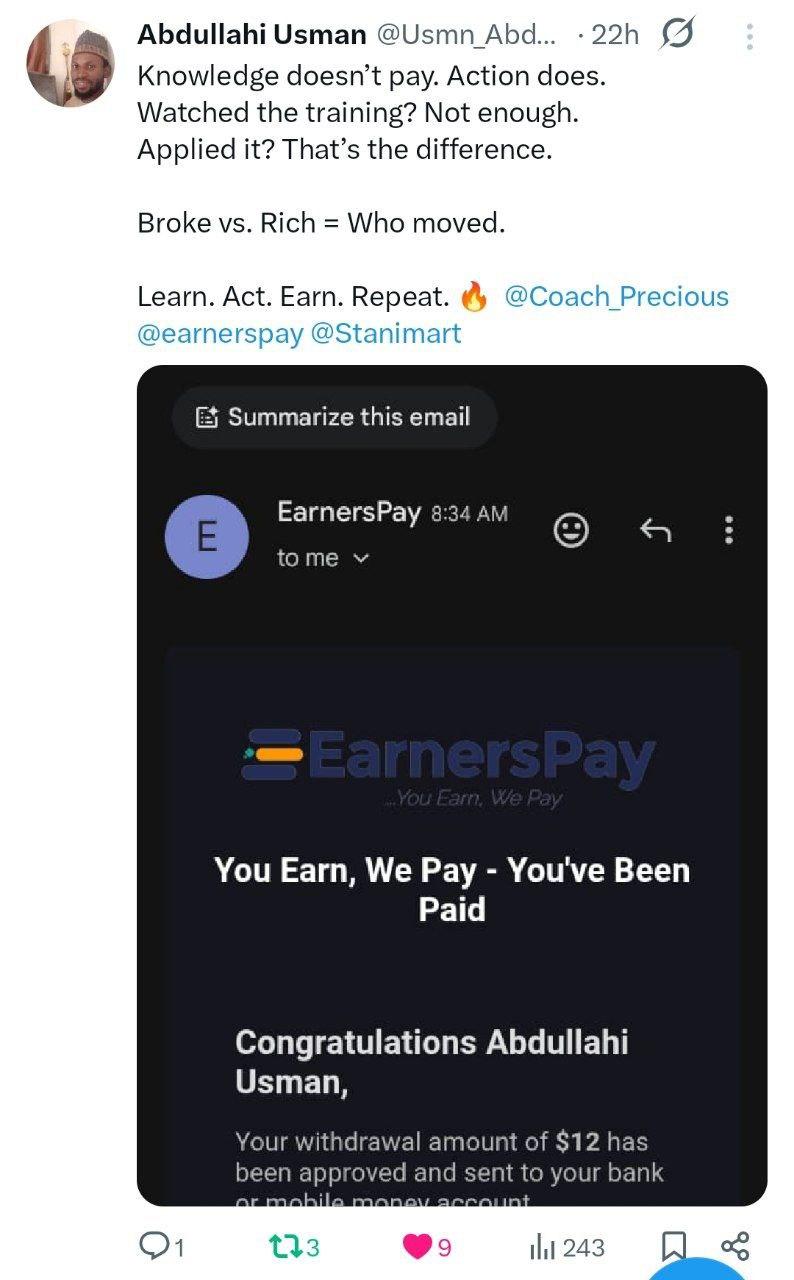The image size is (794, 1280).
Task: Open Abdullahi Usman's profile name
Action: click(251, 35)
